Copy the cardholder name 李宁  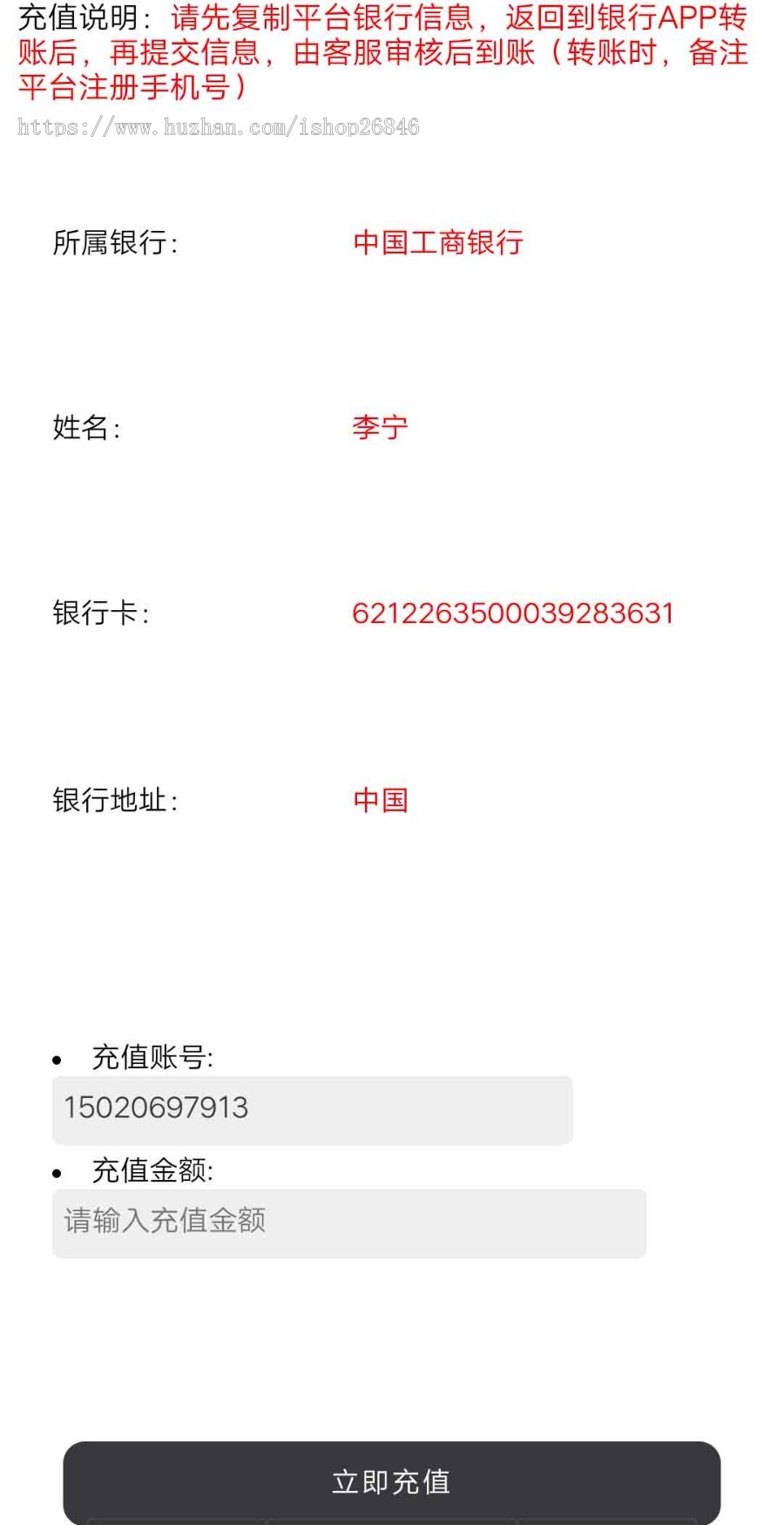pyautogui.click(x=380, y=427)
